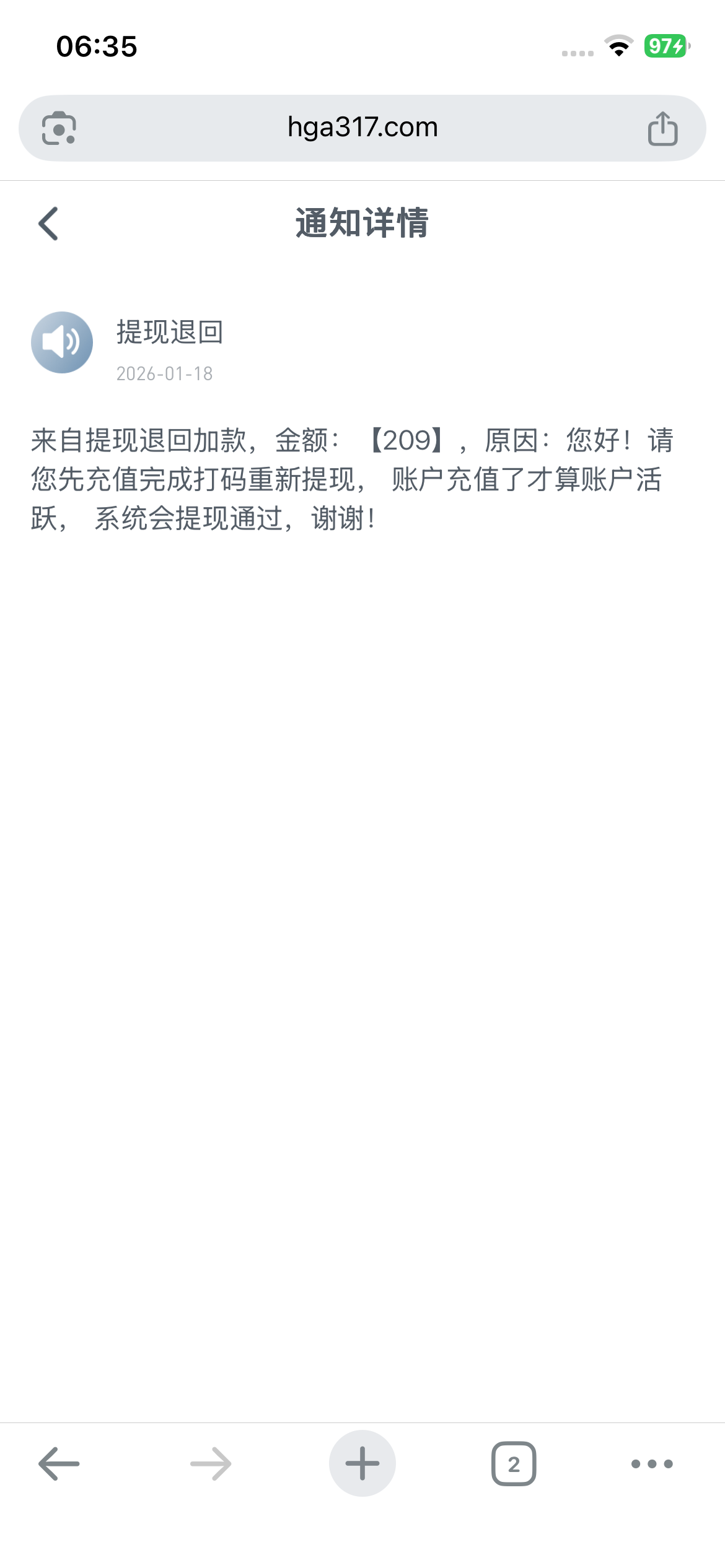
Task: Open the browser's more options menu
Action: pyautogui.click(x=652, y=1464)
